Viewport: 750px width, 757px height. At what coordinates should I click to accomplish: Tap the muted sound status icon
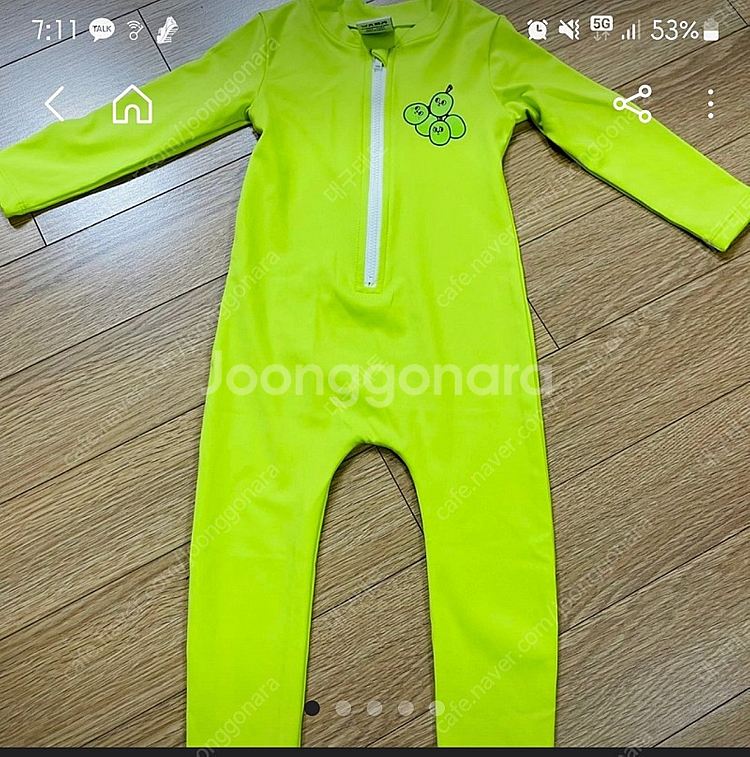[x=566, y=27]
